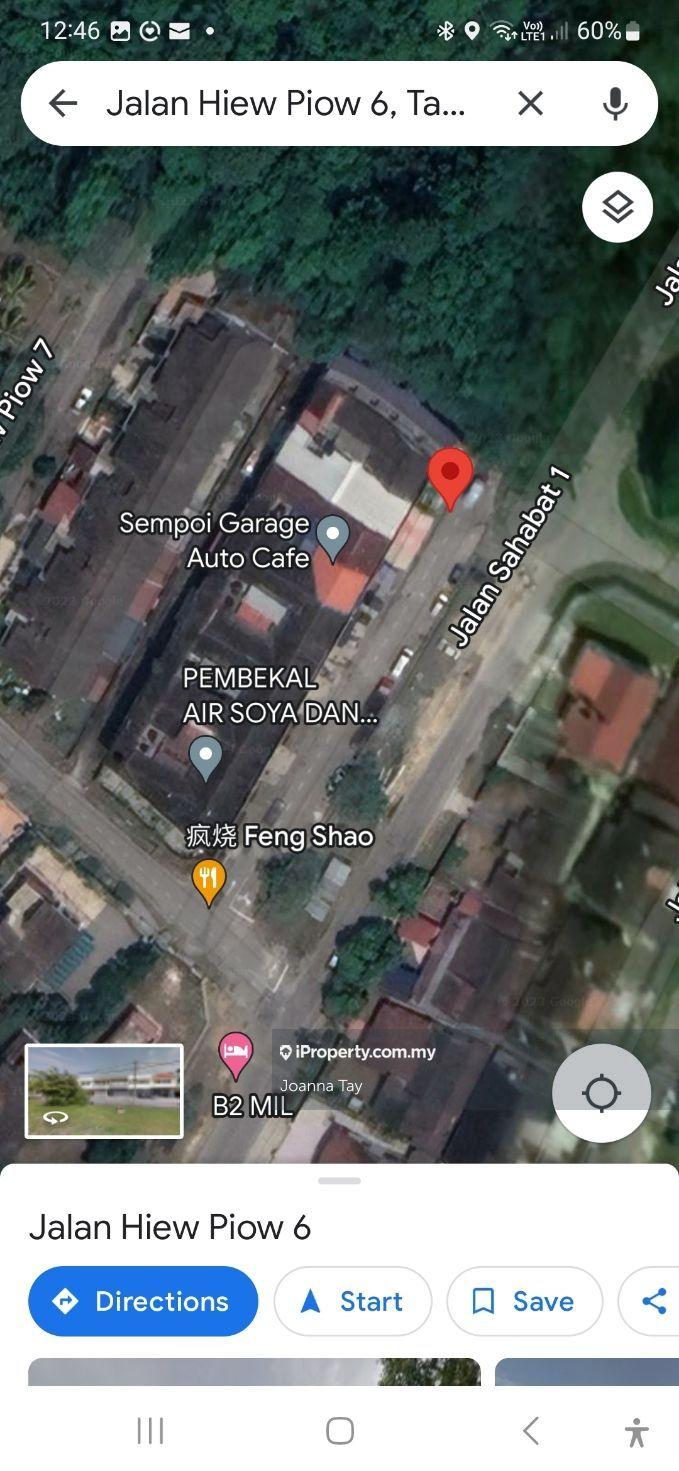Start navigation to this place
Image resolution: width=679 pixels, height=1471 pixels.
click(x=353, y=1301)
